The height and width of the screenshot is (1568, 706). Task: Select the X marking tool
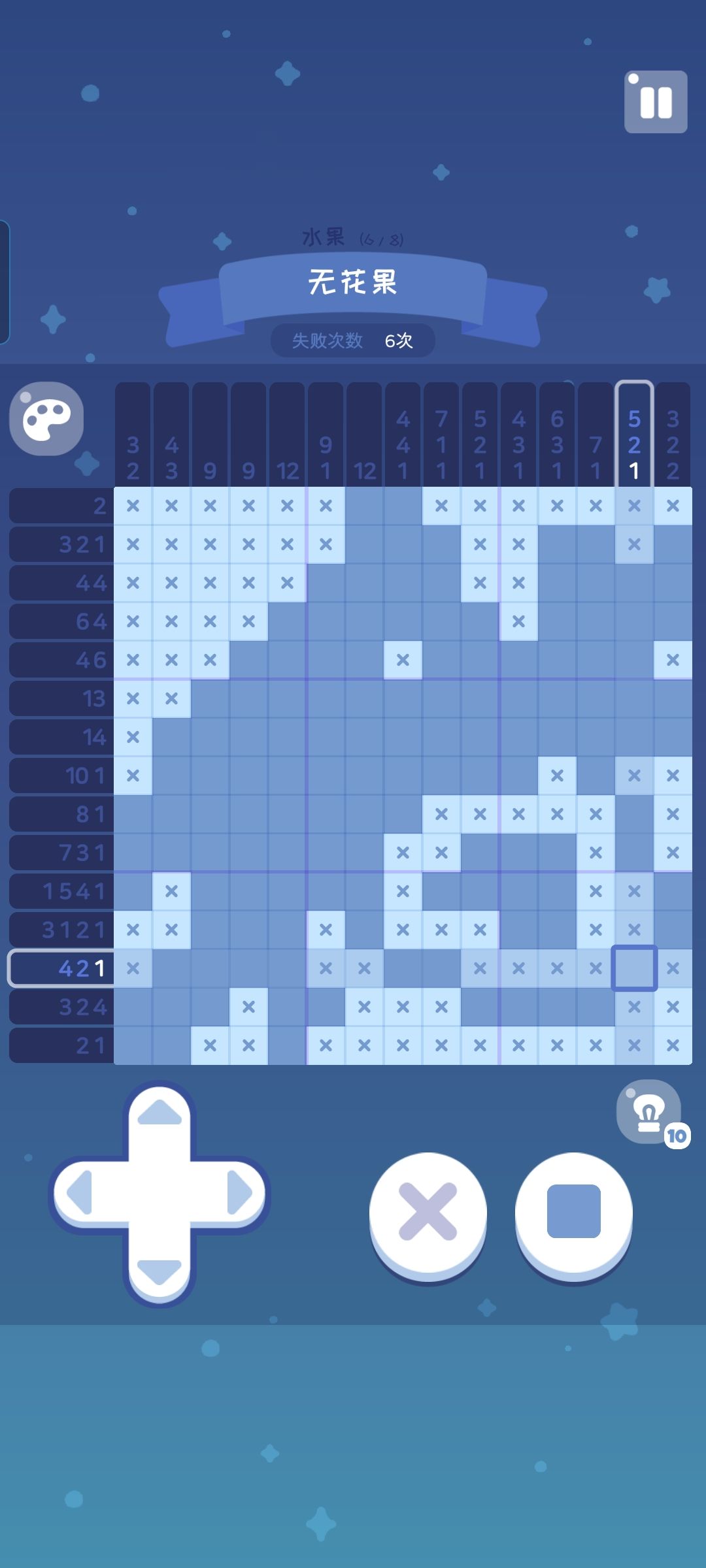pos(428,1212)
